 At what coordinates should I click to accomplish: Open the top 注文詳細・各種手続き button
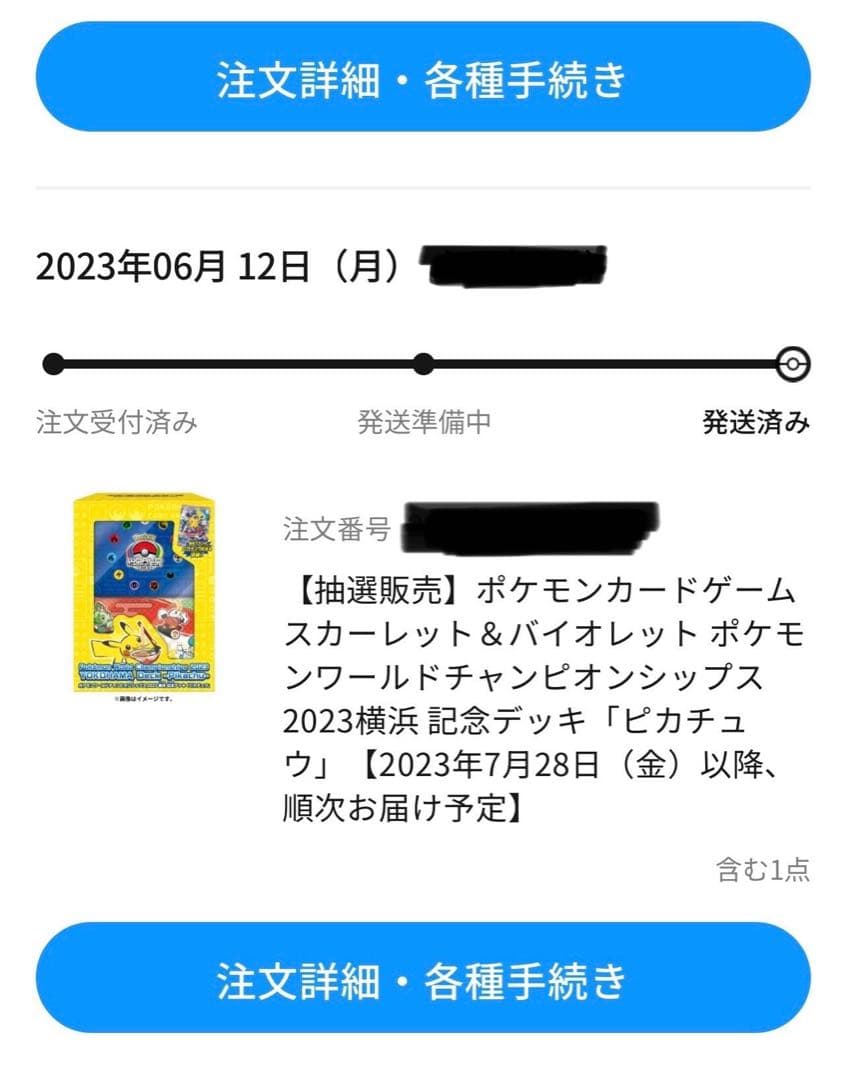point(423,78)
